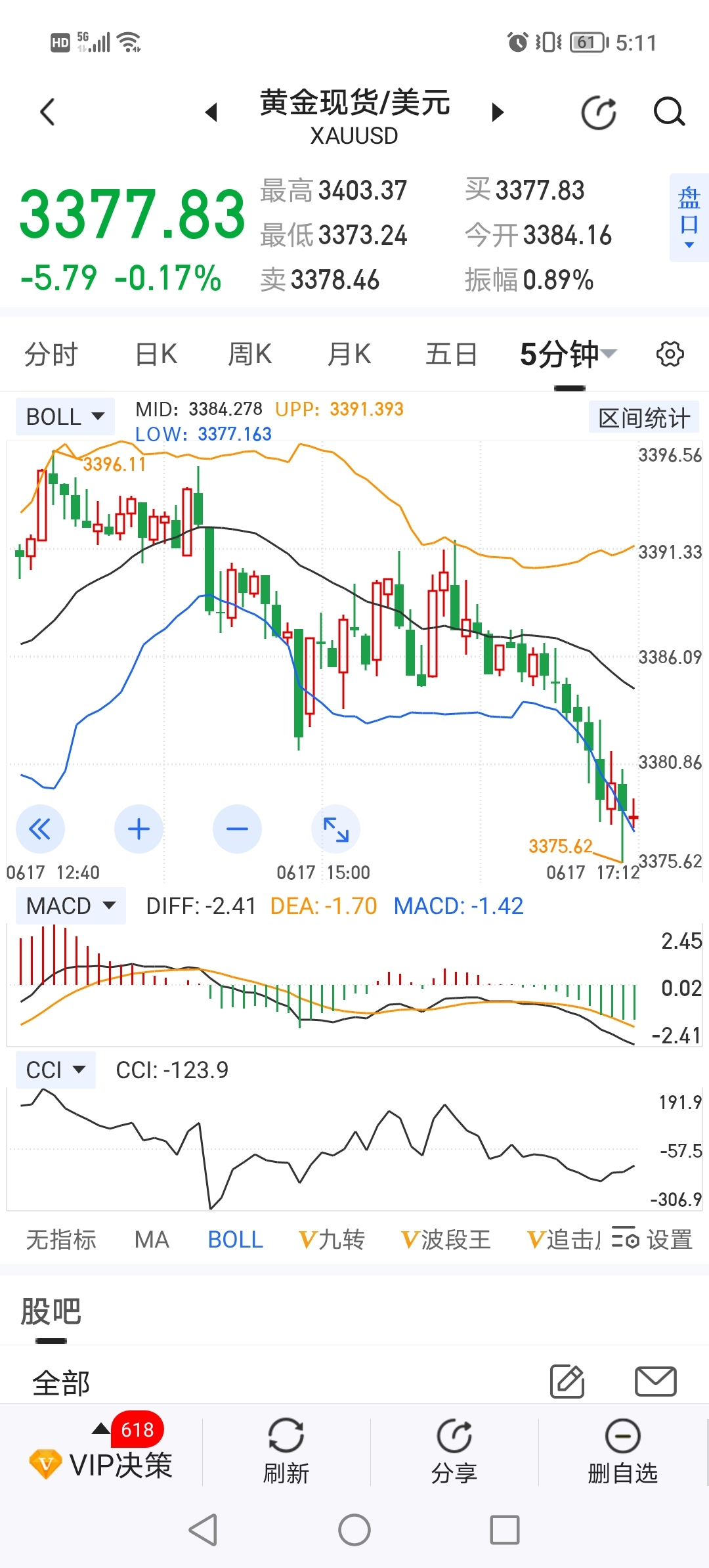709x1568 pixels.
Task: Switch to the 日K chart tab
Action: 156,355
